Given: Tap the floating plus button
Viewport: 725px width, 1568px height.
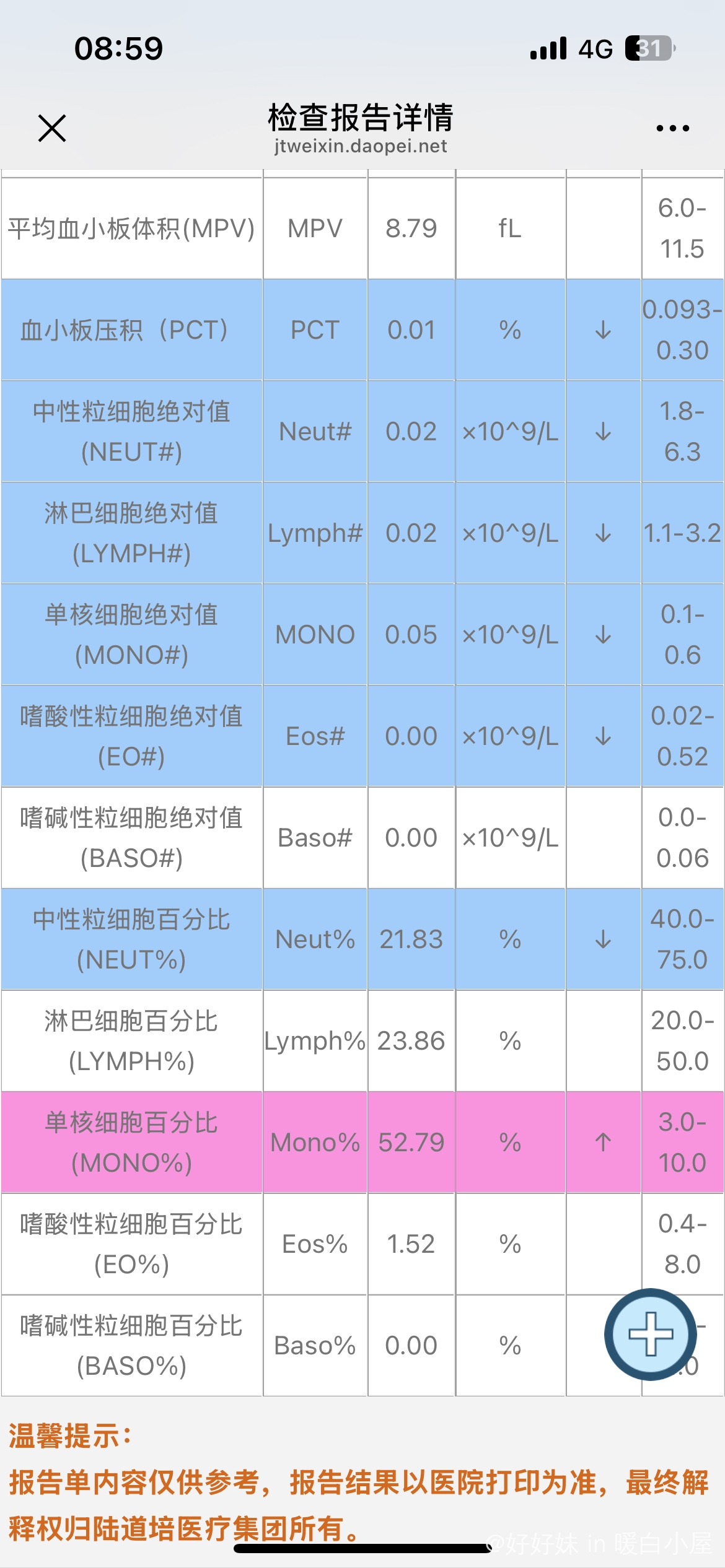Looking at the screenshot, I should (x=651, y=1333).
